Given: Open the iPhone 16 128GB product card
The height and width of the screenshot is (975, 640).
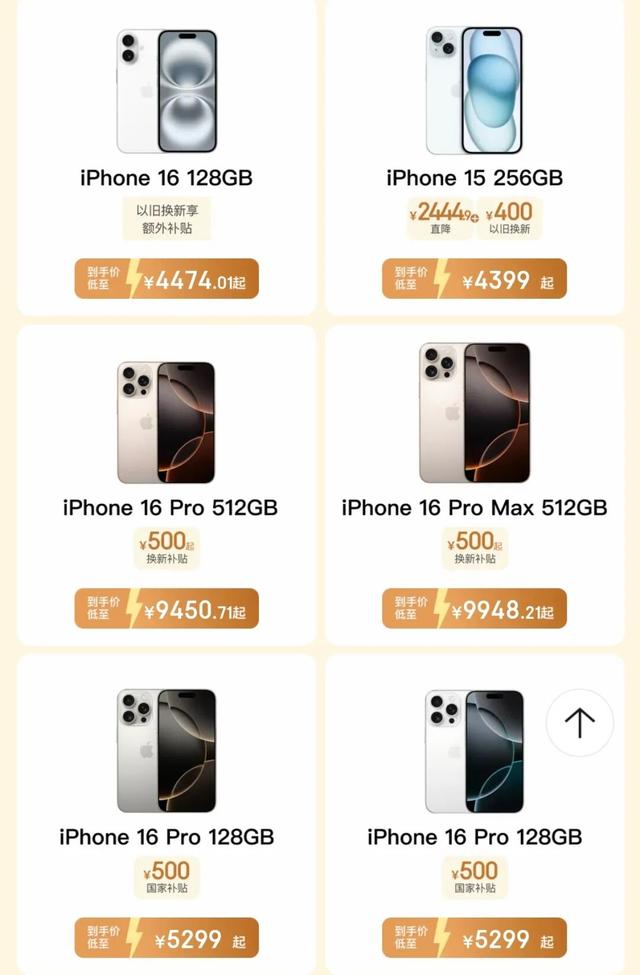Looking at the screenshot, I should [x=166, y=92].
